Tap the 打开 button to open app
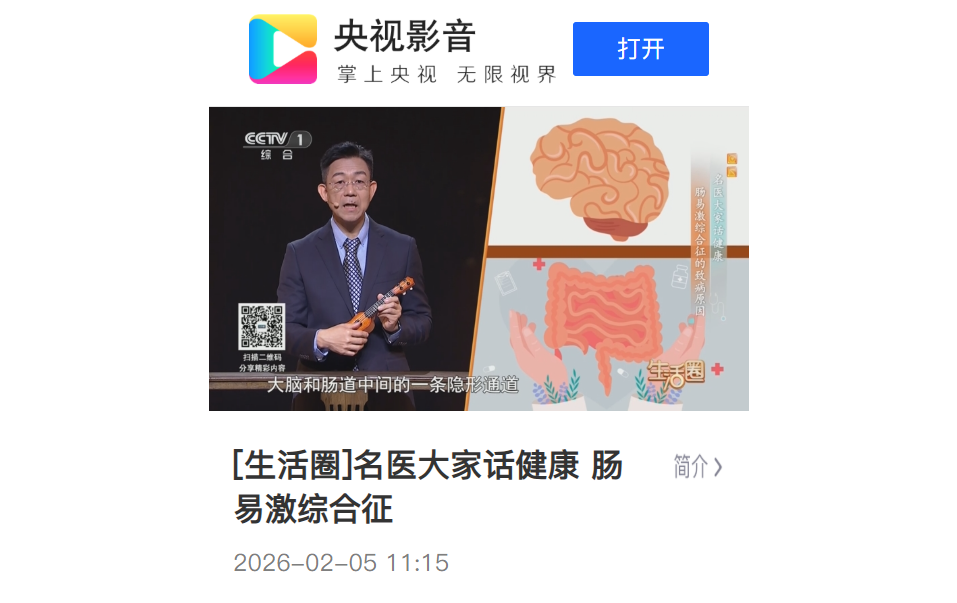Viewport: 957px width, 603px height. click(x=640, y=49)
